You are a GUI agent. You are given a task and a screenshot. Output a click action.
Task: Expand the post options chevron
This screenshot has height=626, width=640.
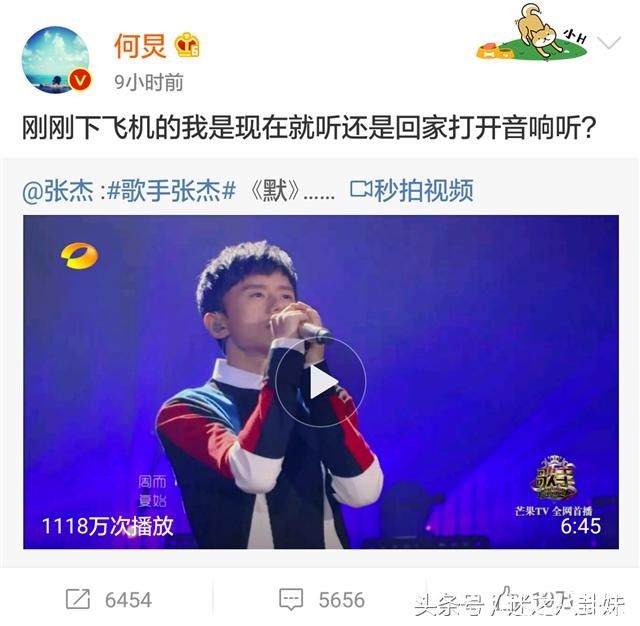608,43
